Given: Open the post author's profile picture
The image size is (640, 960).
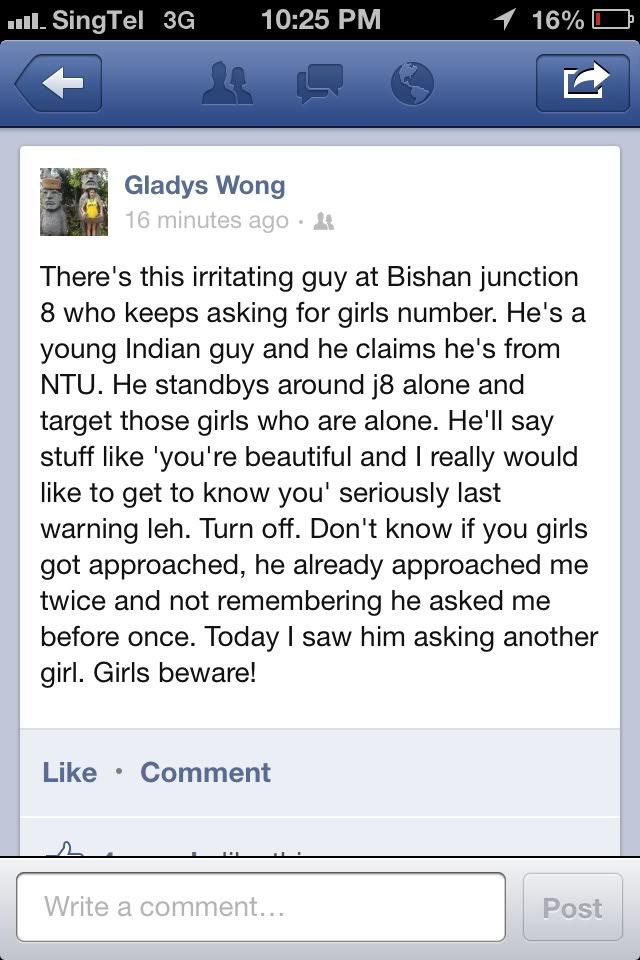Looking at the screenshot, I should pos(74,202).
